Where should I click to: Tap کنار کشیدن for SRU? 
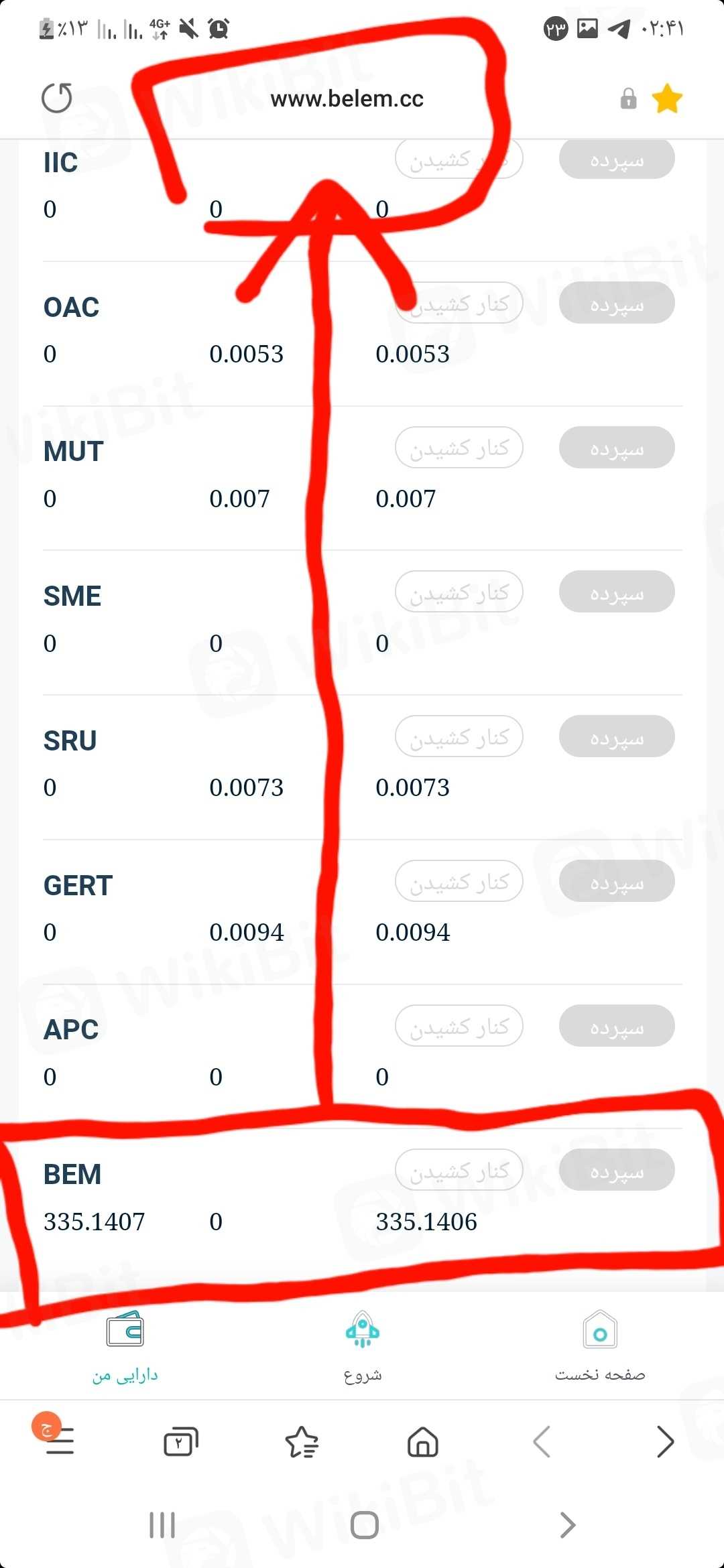pyautogui.click(x=459, y=737)
